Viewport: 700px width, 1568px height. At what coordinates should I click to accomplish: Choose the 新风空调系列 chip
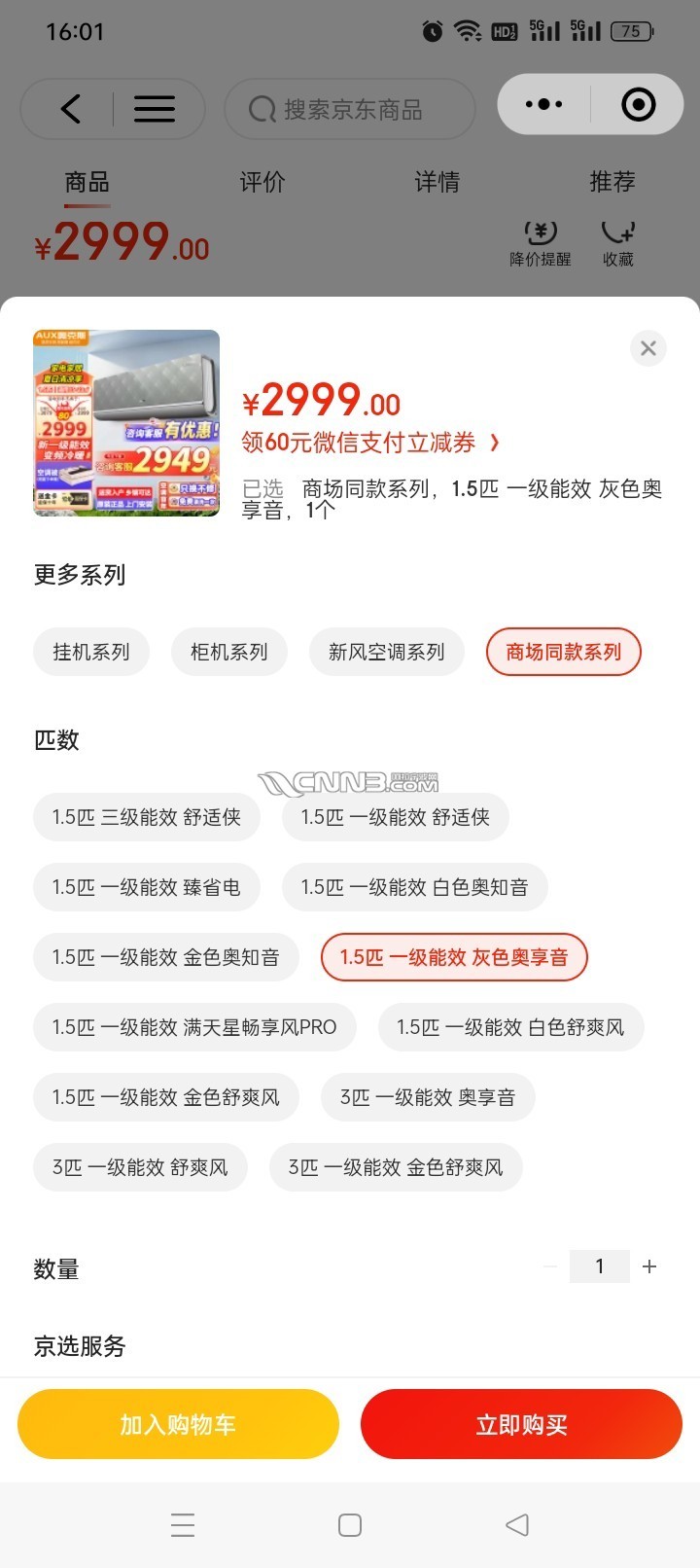point(386,652)
